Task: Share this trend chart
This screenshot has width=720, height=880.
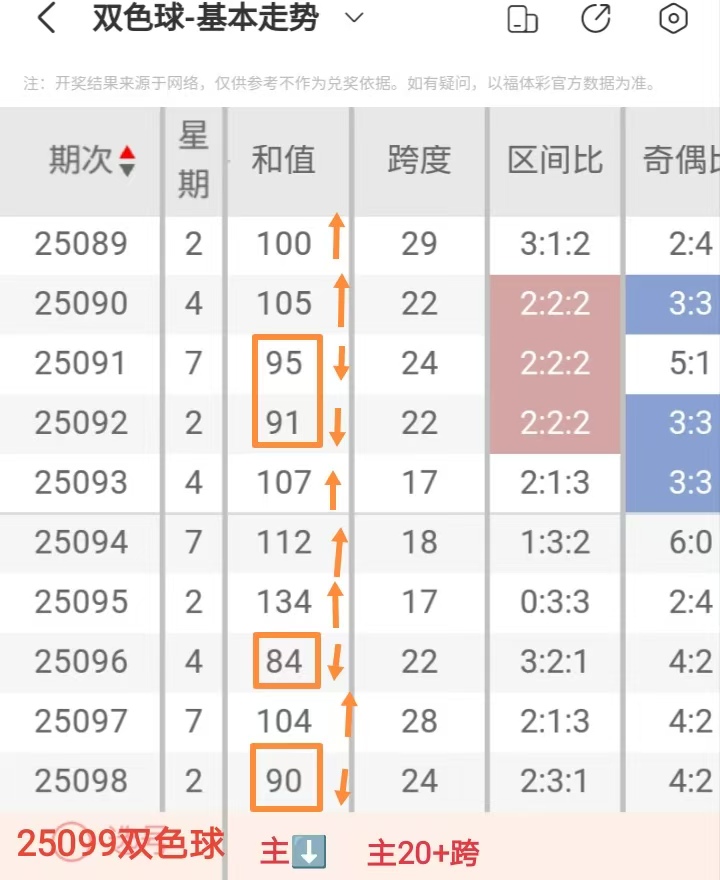Action: point(596,18)
